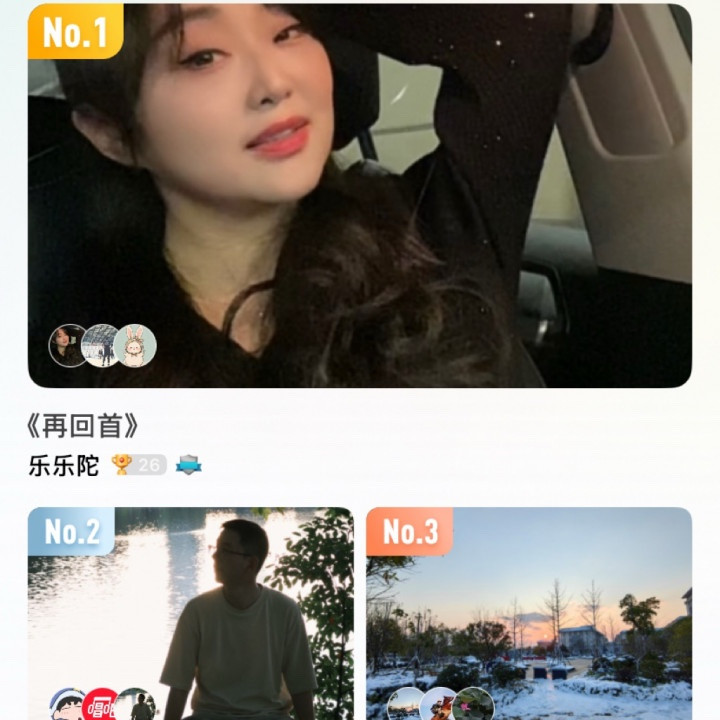Open the No.2 ranked video card

[x=190, y=615]
